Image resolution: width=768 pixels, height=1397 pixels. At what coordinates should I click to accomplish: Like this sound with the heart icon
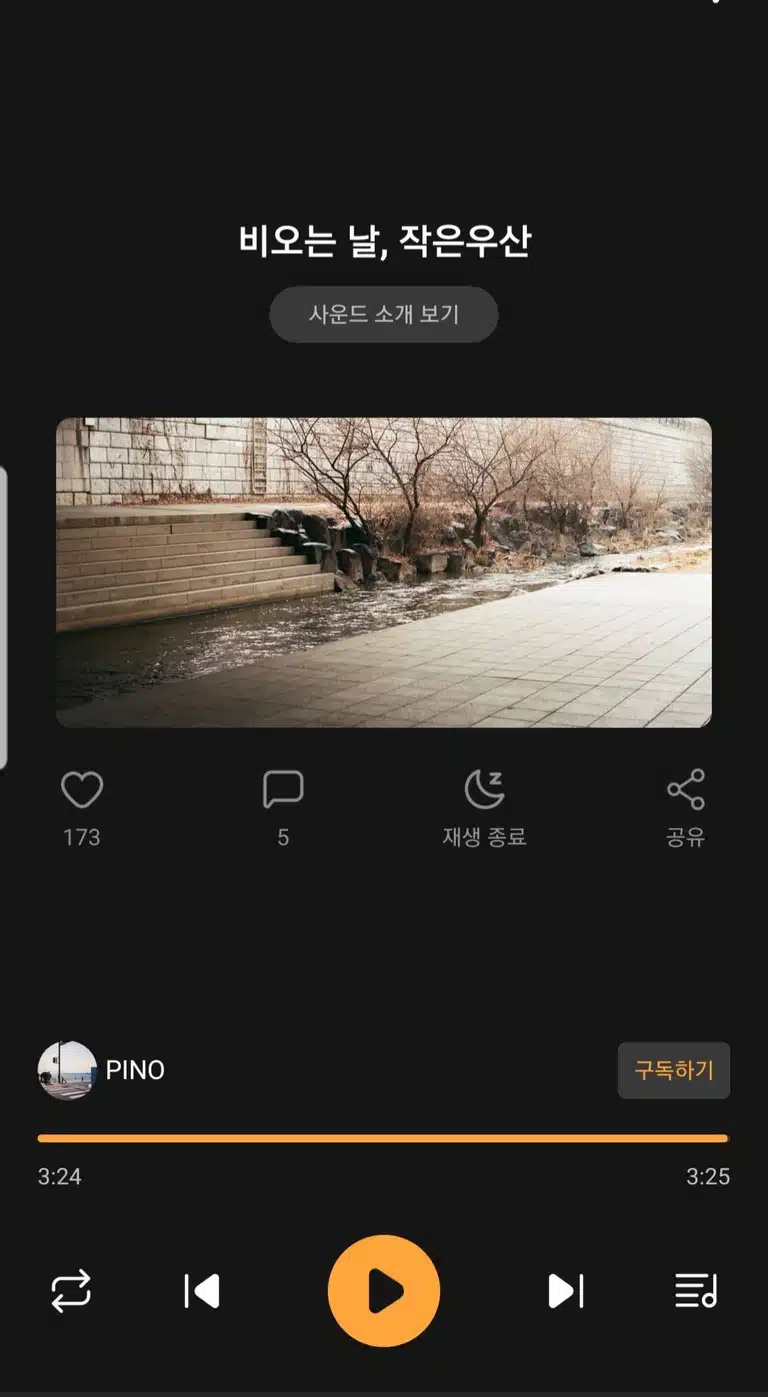point(82,790)
